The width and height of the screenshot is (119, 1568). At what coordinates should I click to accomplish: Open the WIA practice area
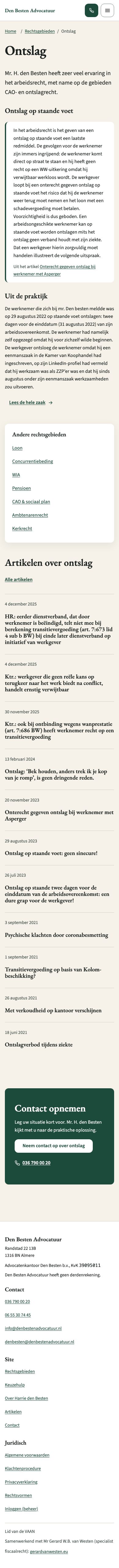pos(16,475)
